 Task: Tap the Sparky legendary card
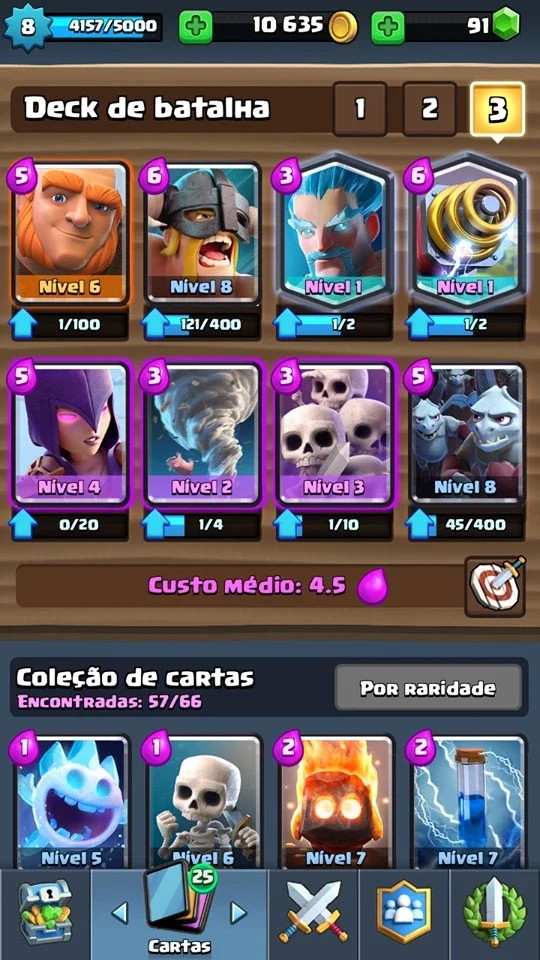pyautogui.click(x=467, y=231)
